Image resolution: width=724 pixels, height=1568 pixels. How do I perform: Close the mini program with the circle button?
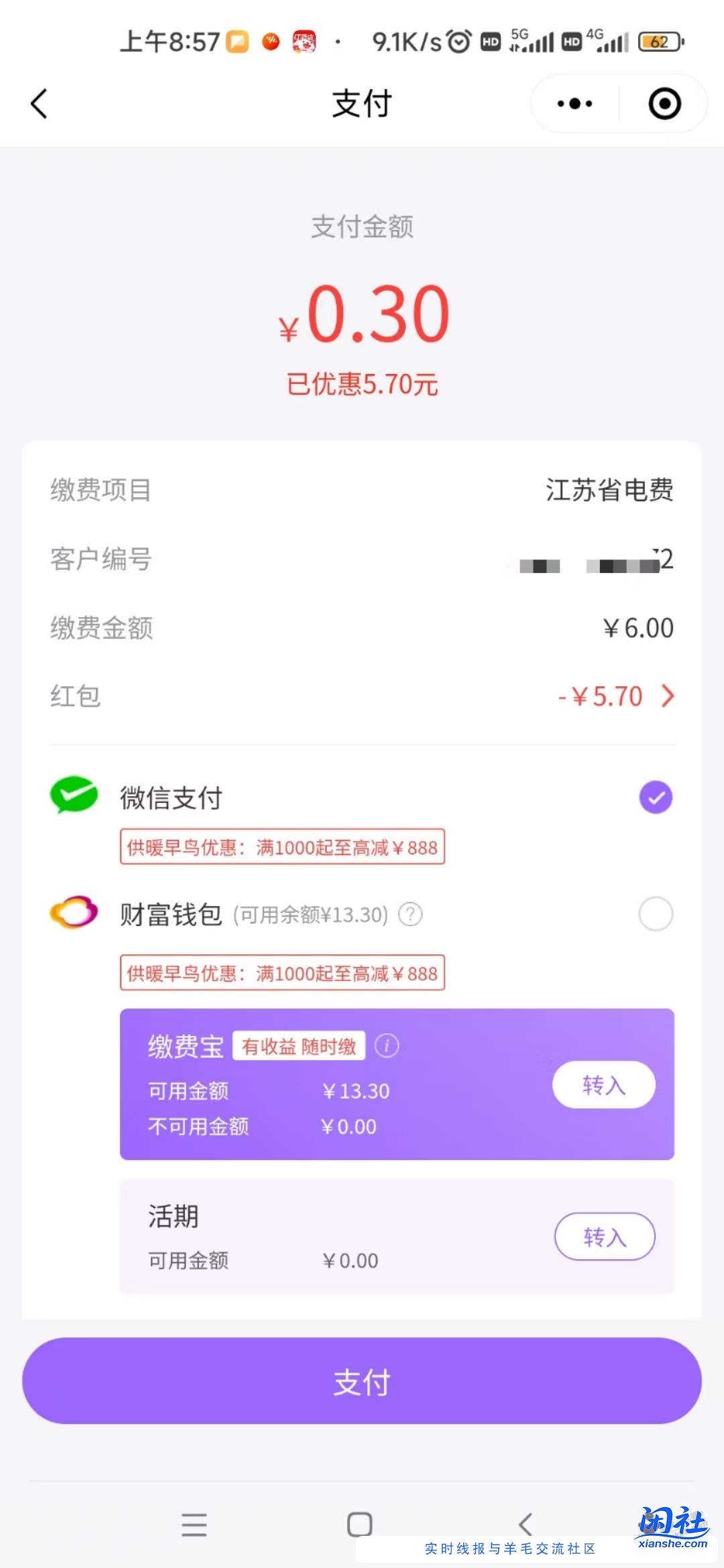662,103
